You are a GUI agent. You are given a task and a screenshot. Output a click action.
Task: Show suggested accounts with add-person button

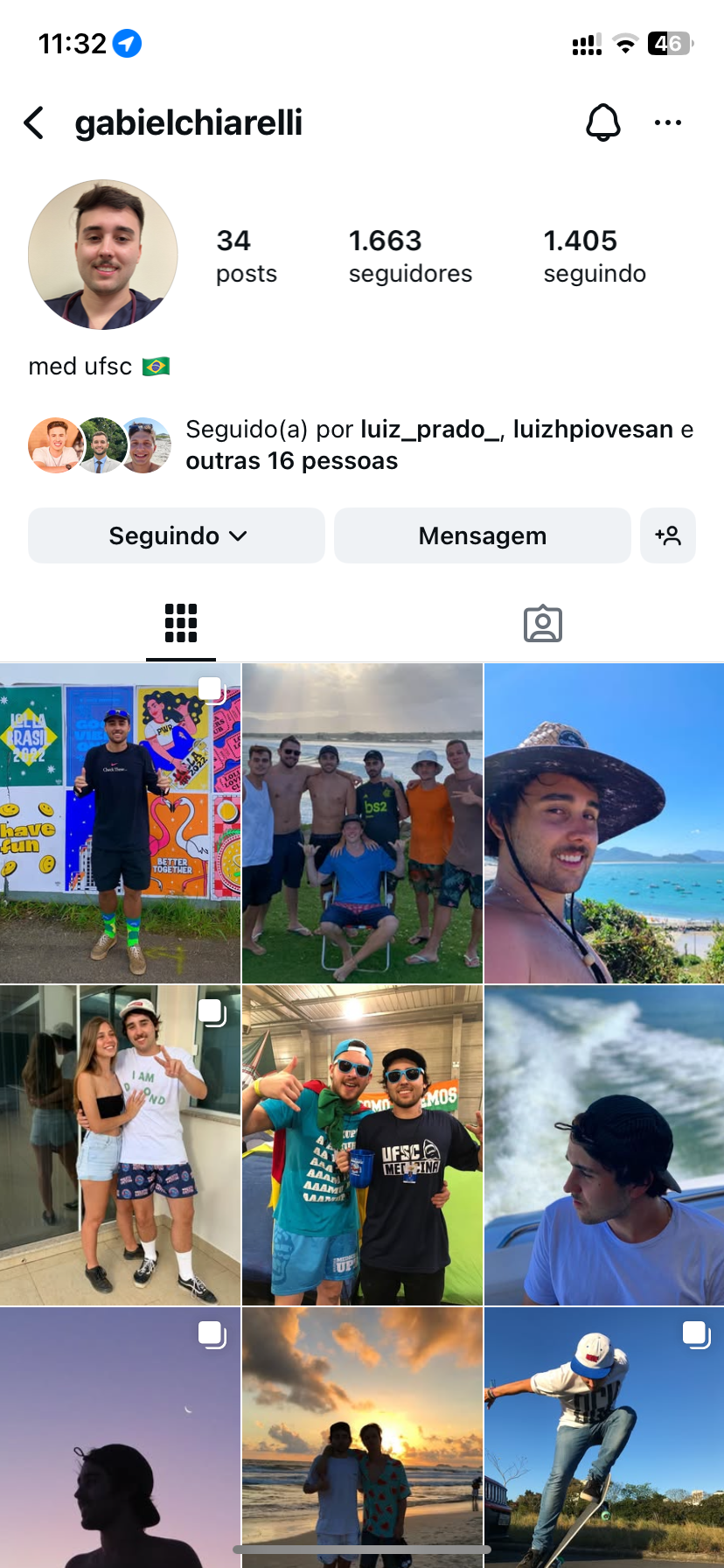pyautogui.click(x=668, y=535)
